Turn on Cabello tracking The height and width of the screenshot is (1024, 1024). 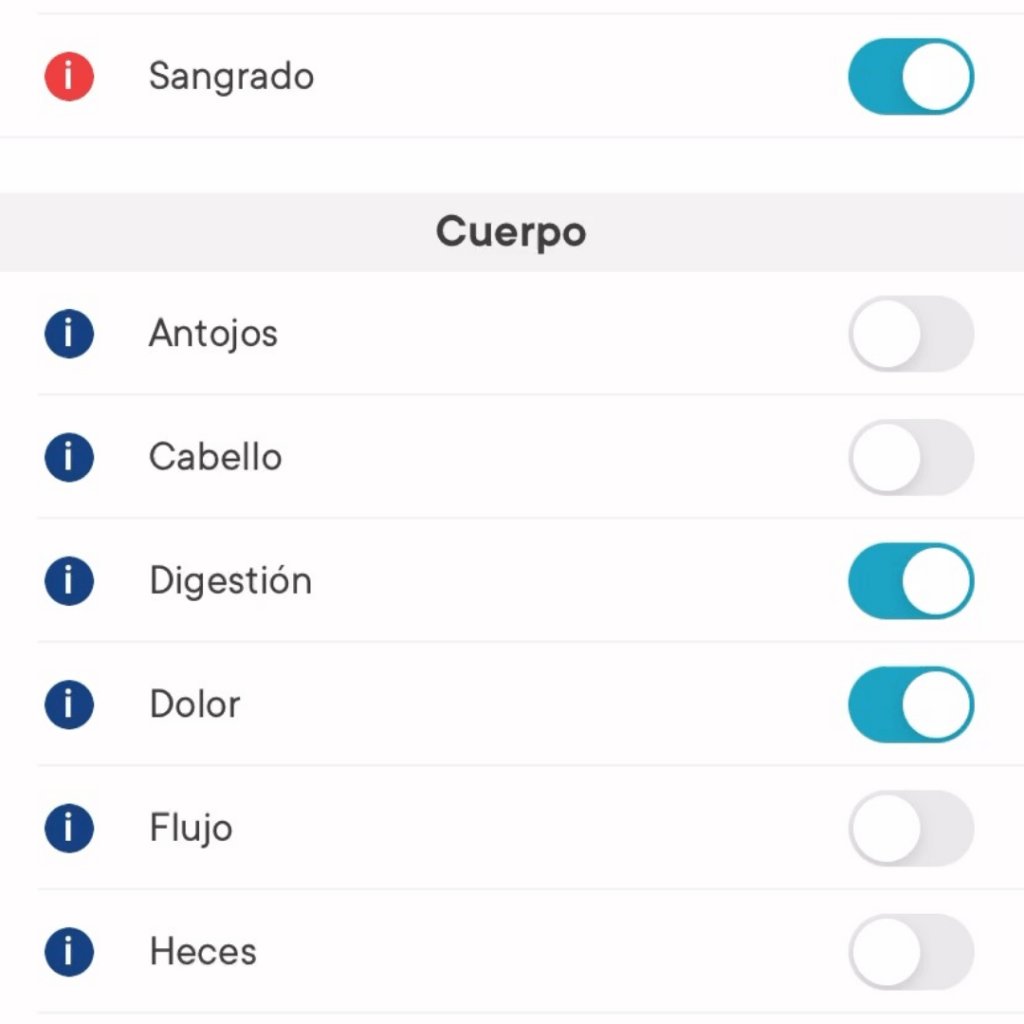[x=910, y=457]
